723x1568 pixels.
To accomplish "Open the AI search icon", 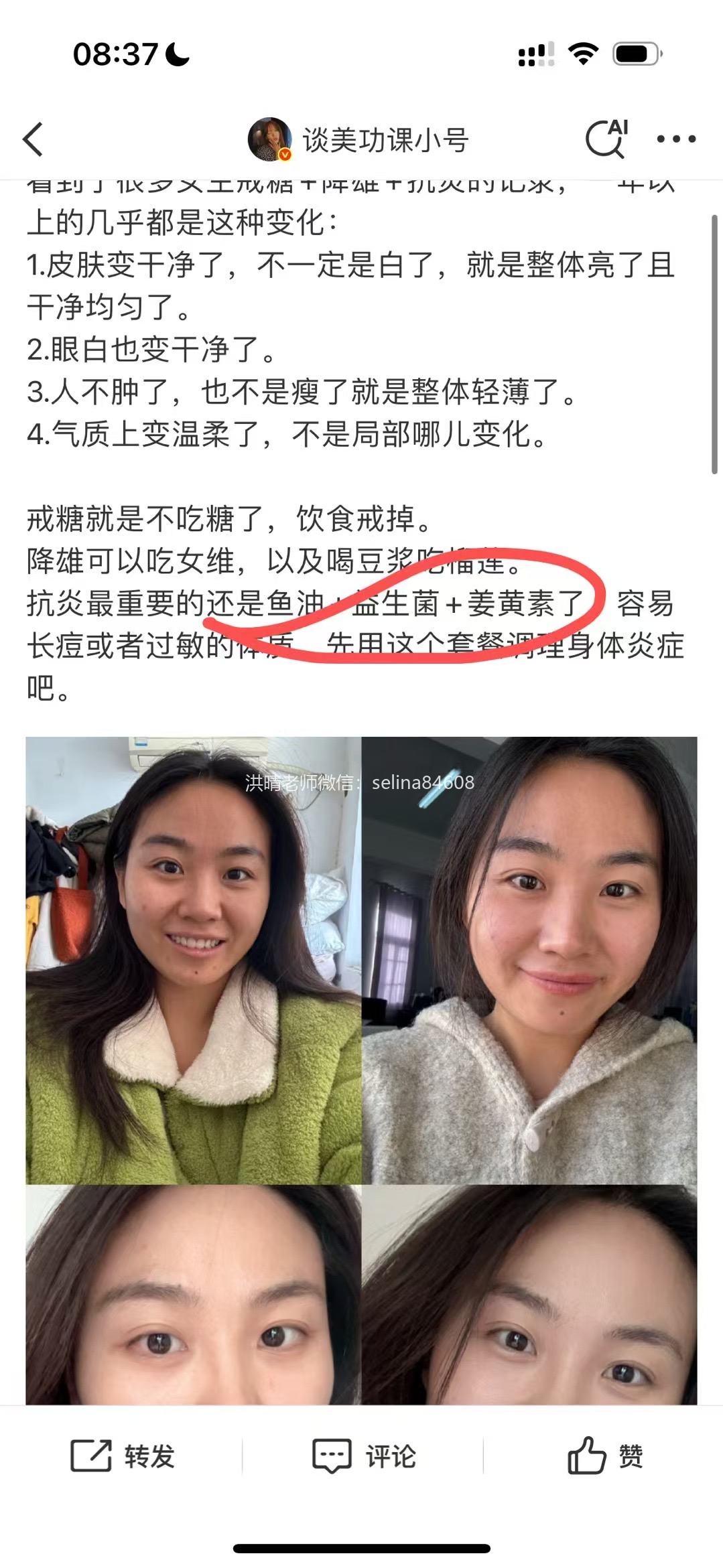I will [x=606, y=139].
